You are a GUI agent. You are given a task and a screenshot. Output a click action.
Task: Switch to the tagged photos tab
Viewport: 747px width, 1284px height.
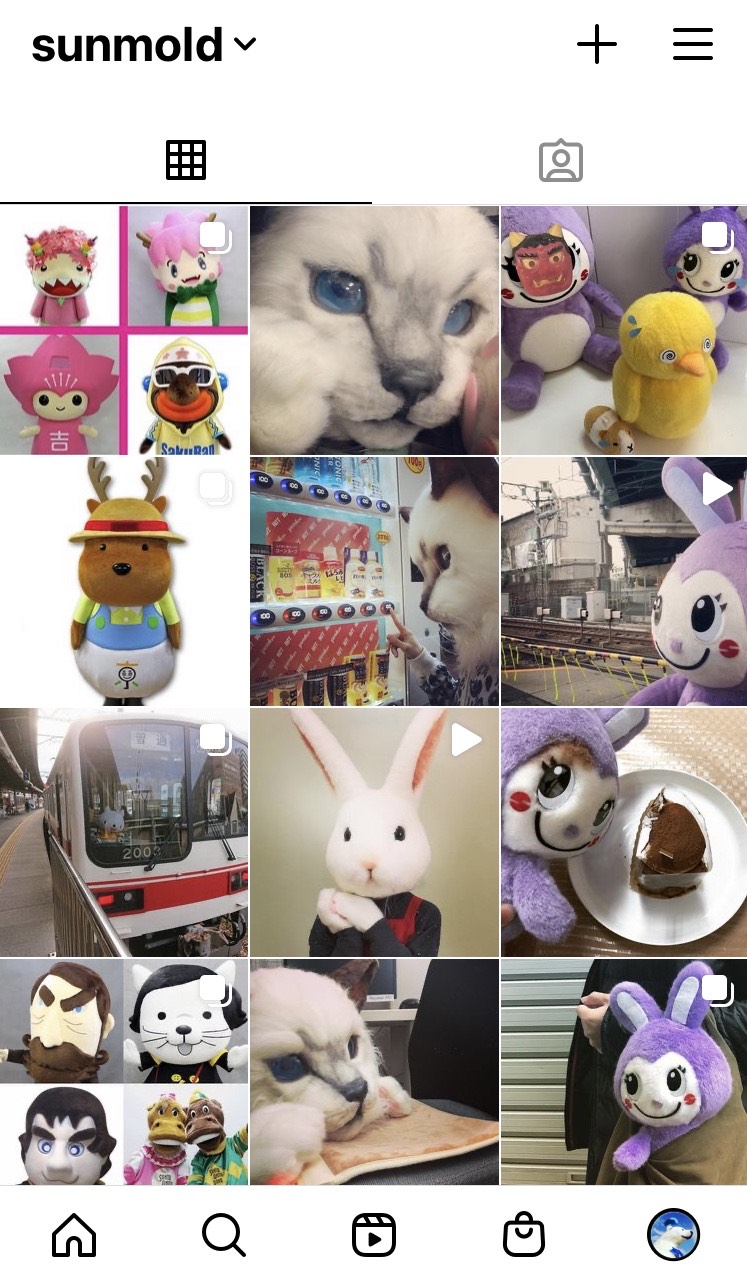point(560,160)
